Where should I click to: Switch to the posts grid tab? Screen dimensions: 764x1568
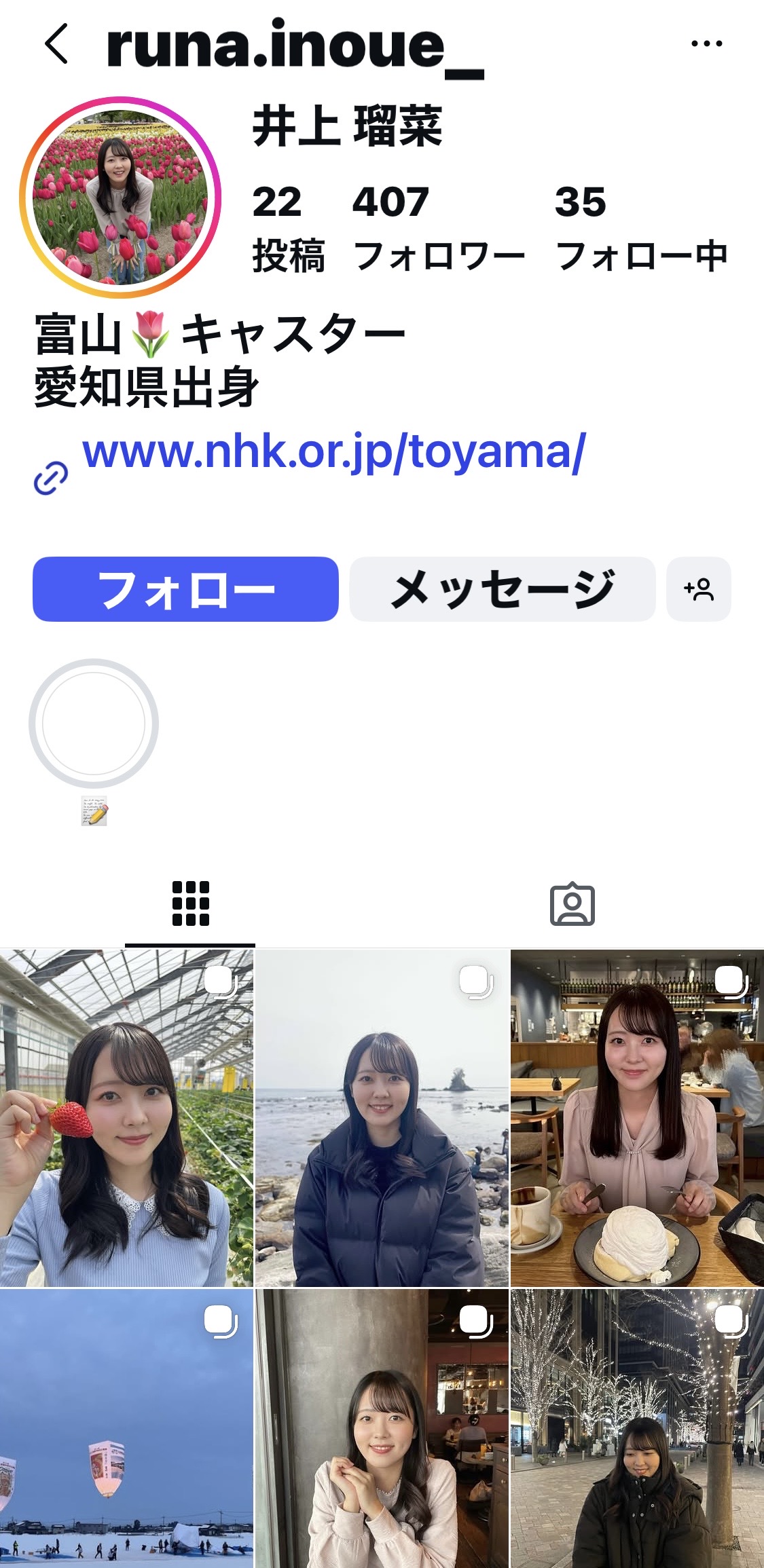pyautogui.click(x=191, y=904)
